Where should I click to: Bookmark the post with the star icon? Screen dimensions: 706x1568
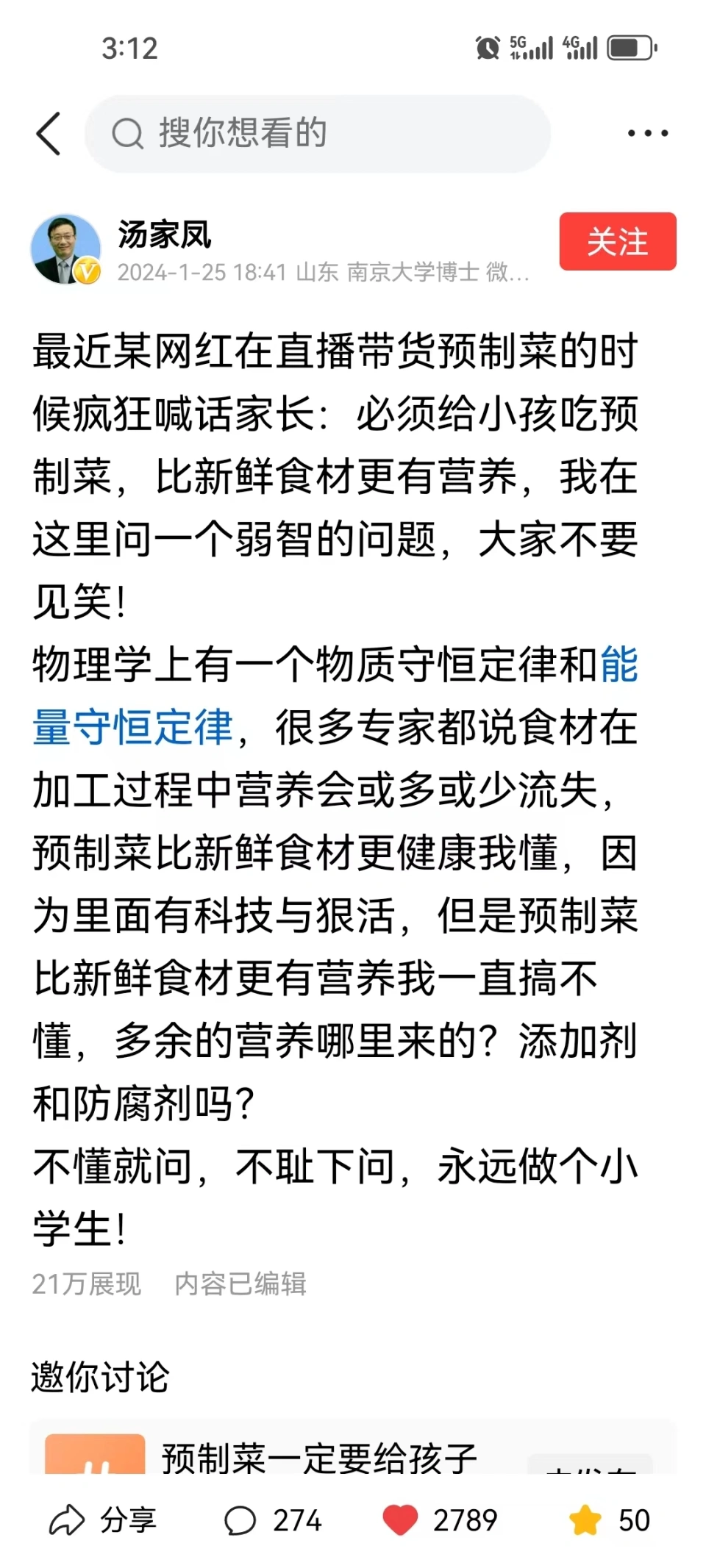tap(585, 1519)
